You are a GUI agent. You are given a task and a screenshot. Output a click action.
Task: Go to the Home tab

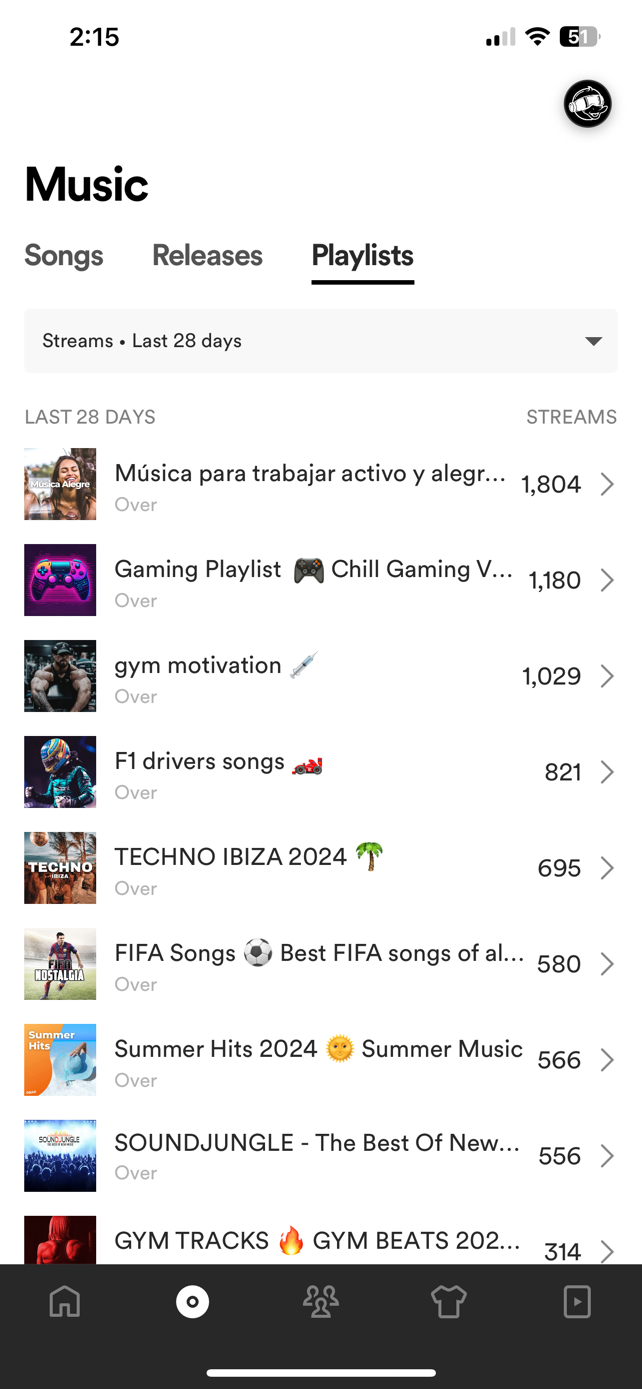(x=65, y=1301)
